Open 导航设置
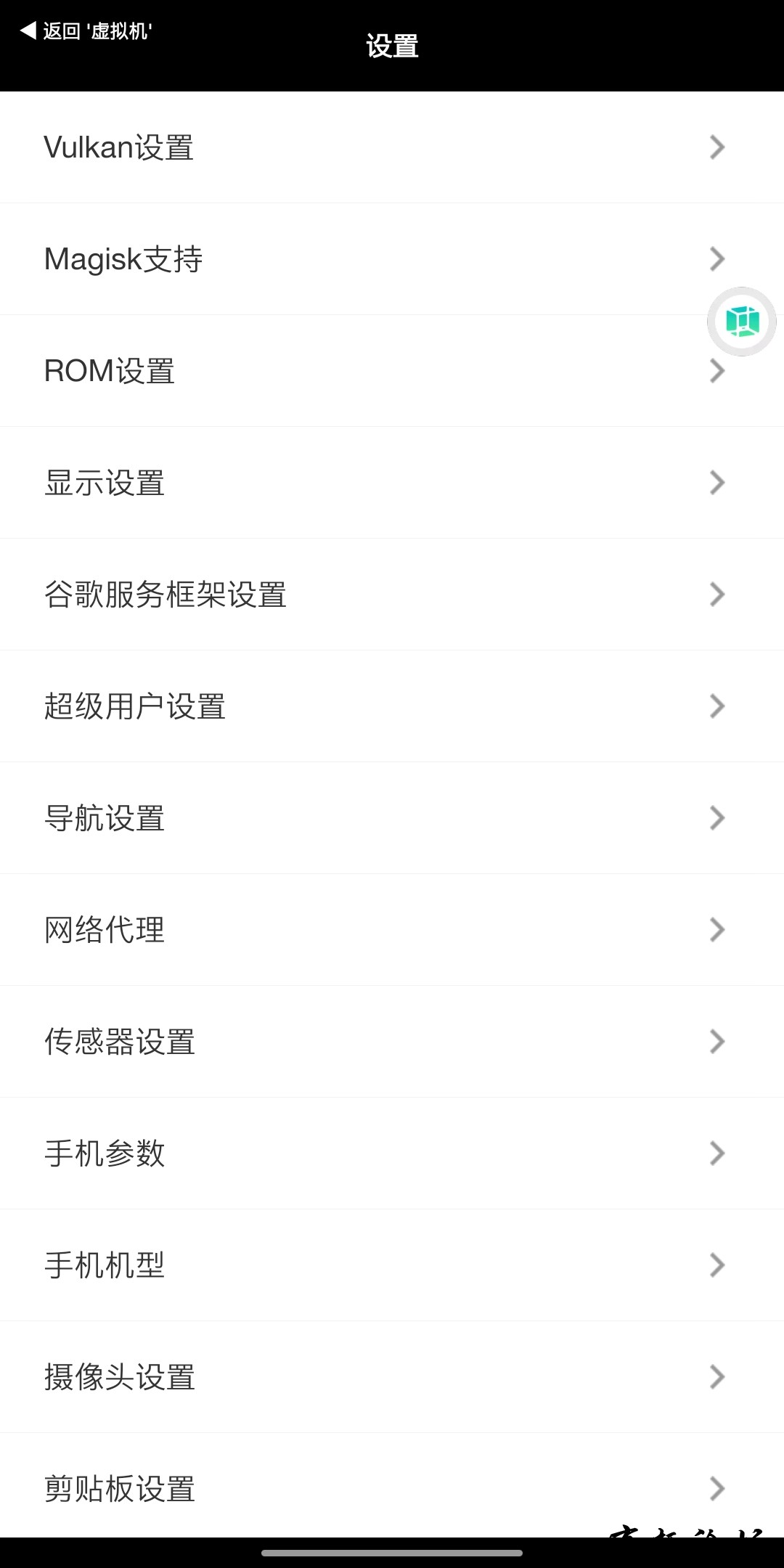784x1568 pixels. pyautogui.click(x=392, y=818)
